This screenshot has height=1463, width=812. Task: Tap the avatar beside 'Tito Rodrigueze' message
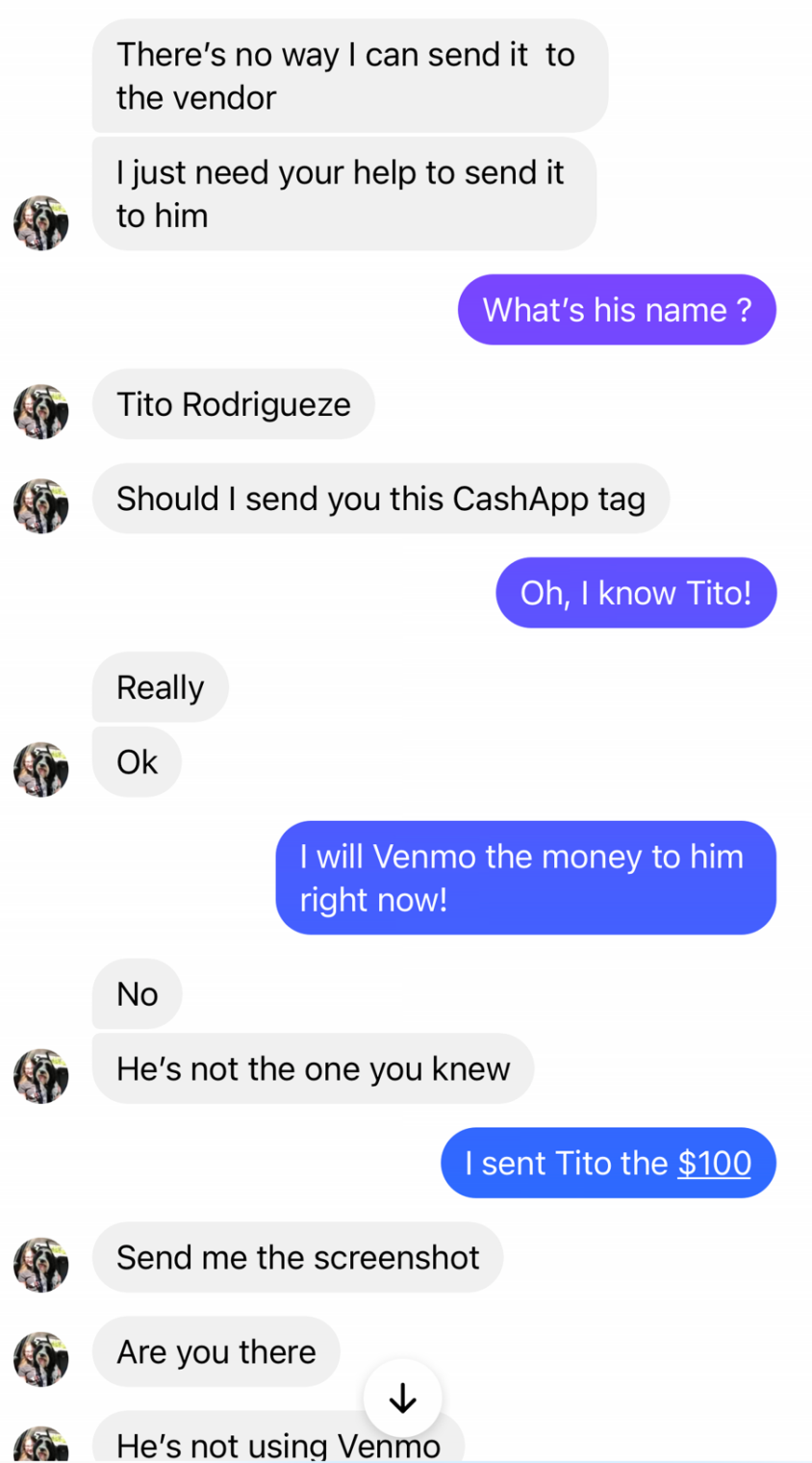tap(41, 411)
